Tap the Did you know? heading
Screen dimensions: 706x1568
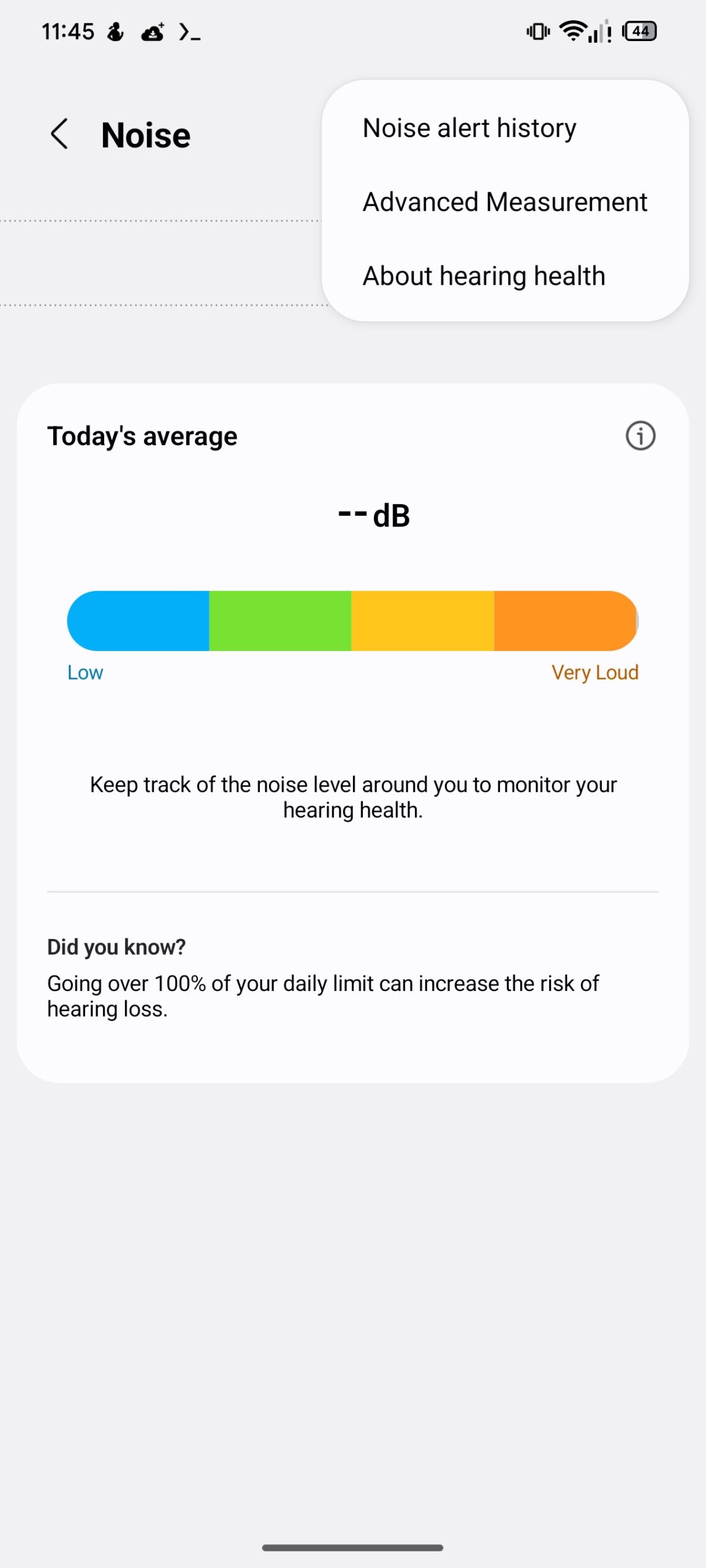click(x=116, y=946)
